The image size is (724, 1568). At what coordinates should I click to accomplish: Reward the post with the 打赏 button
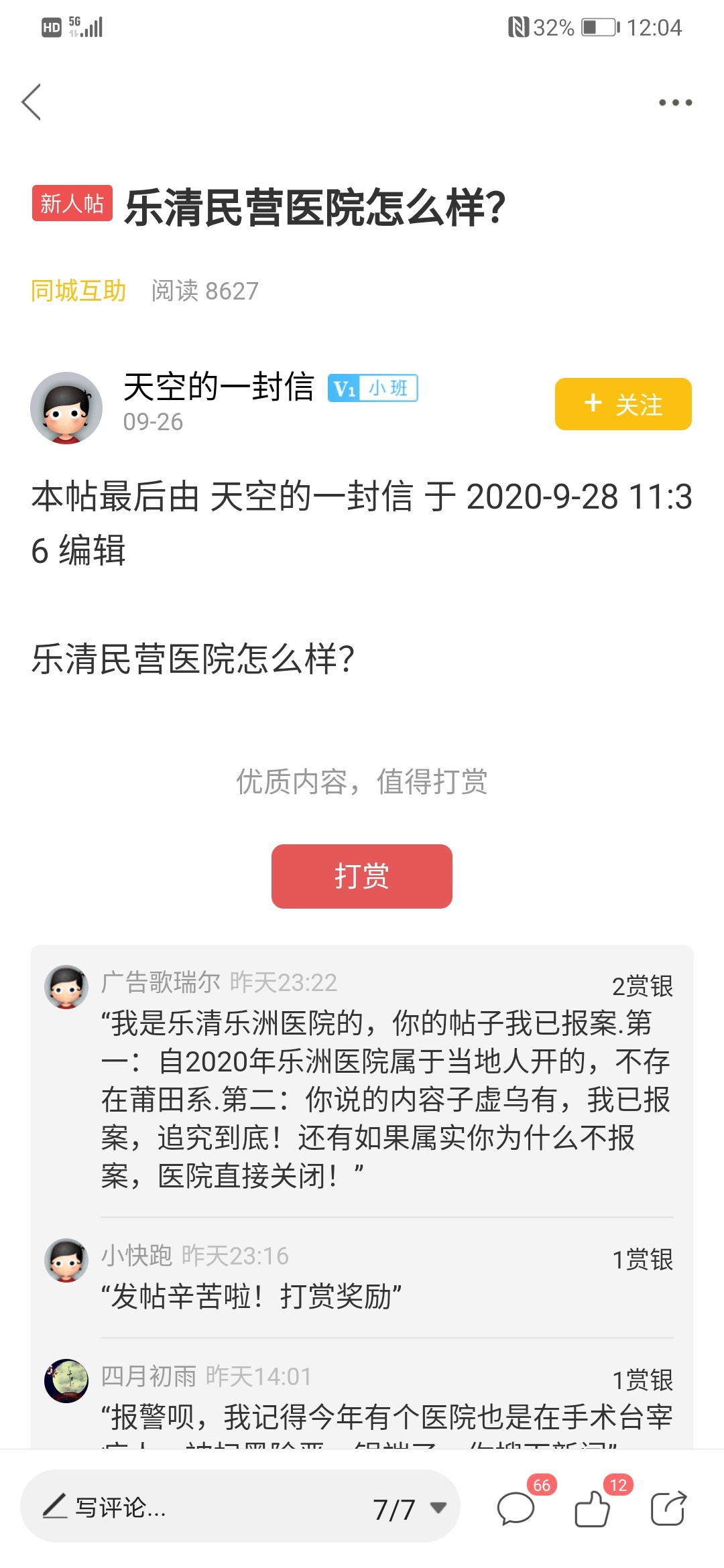(x=361, y=876)
